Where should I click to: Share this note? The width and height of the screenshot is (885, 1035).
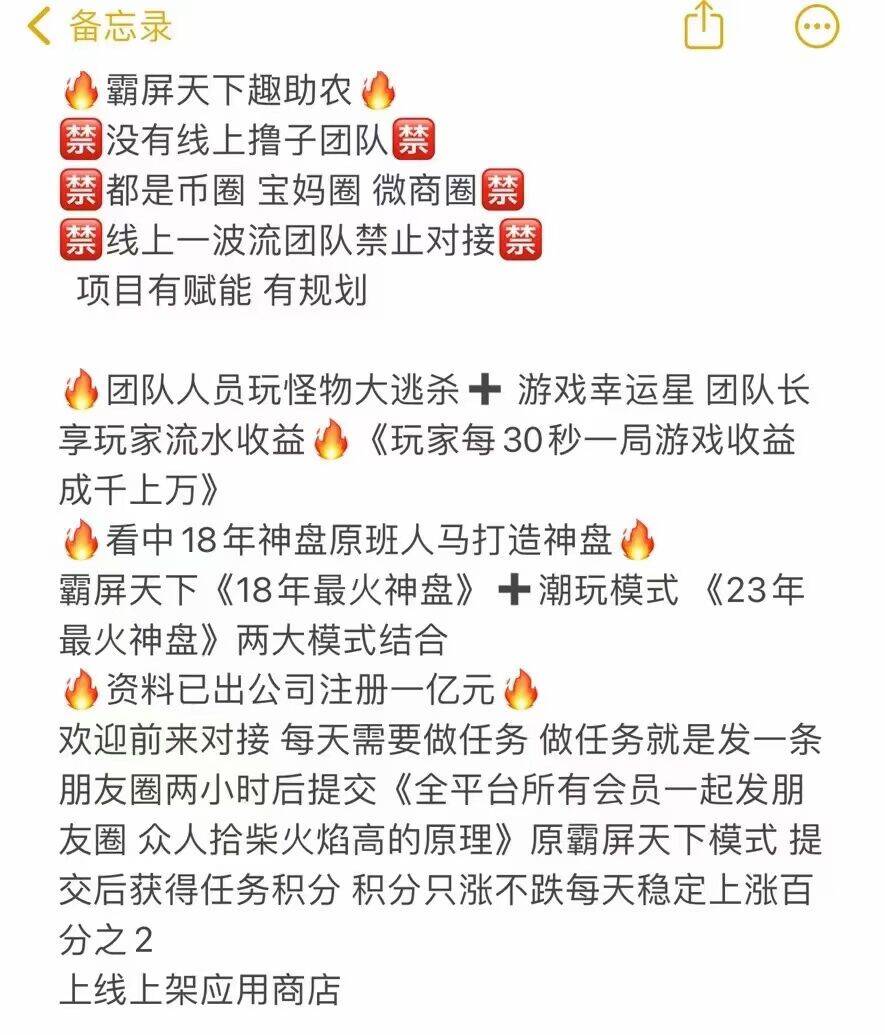(x=703, y=25)
